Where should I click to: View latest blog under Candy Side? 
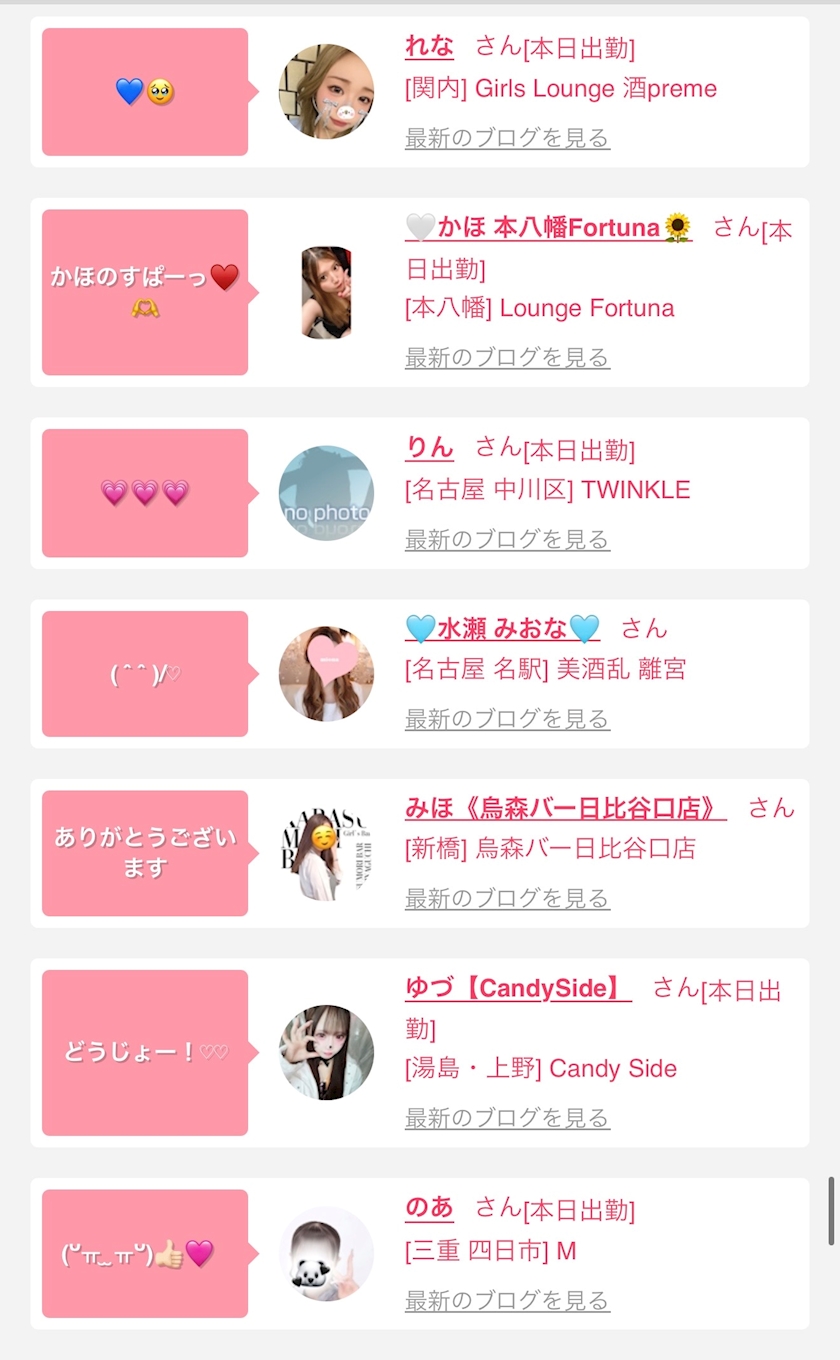(507, 1118)
